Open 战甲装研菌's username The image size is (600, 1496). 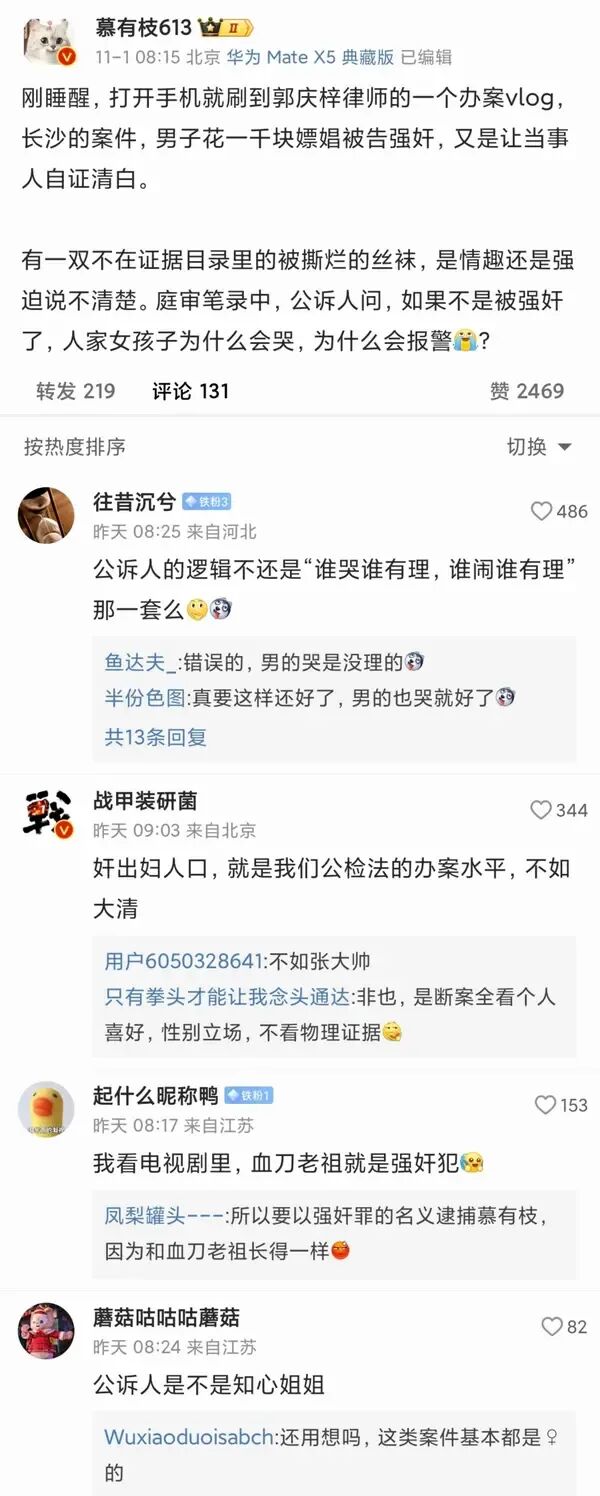[x=145, y=801]
